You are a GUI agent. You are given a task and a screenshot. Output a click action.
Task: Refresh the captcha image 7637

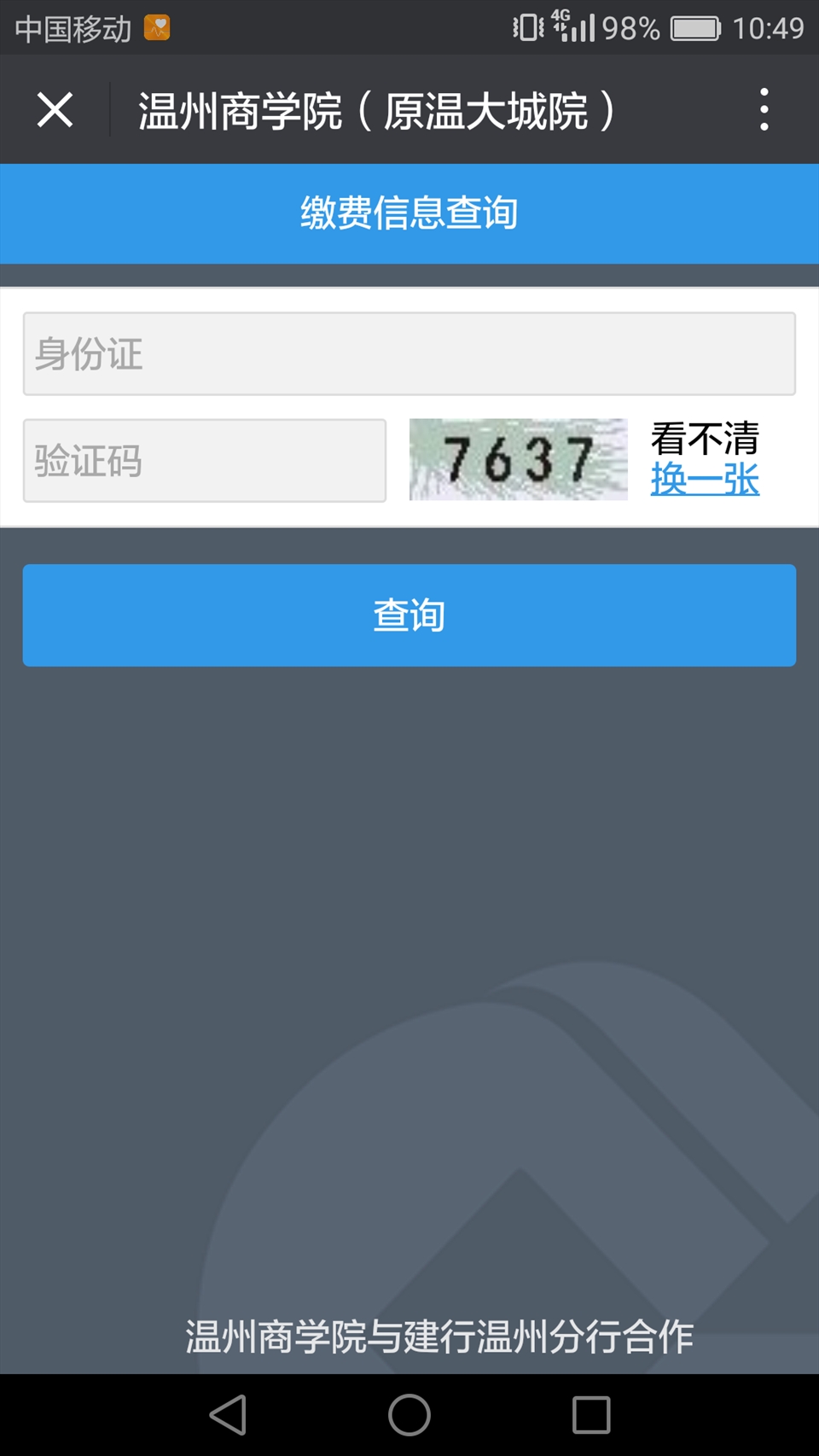[x=518, y=459]
